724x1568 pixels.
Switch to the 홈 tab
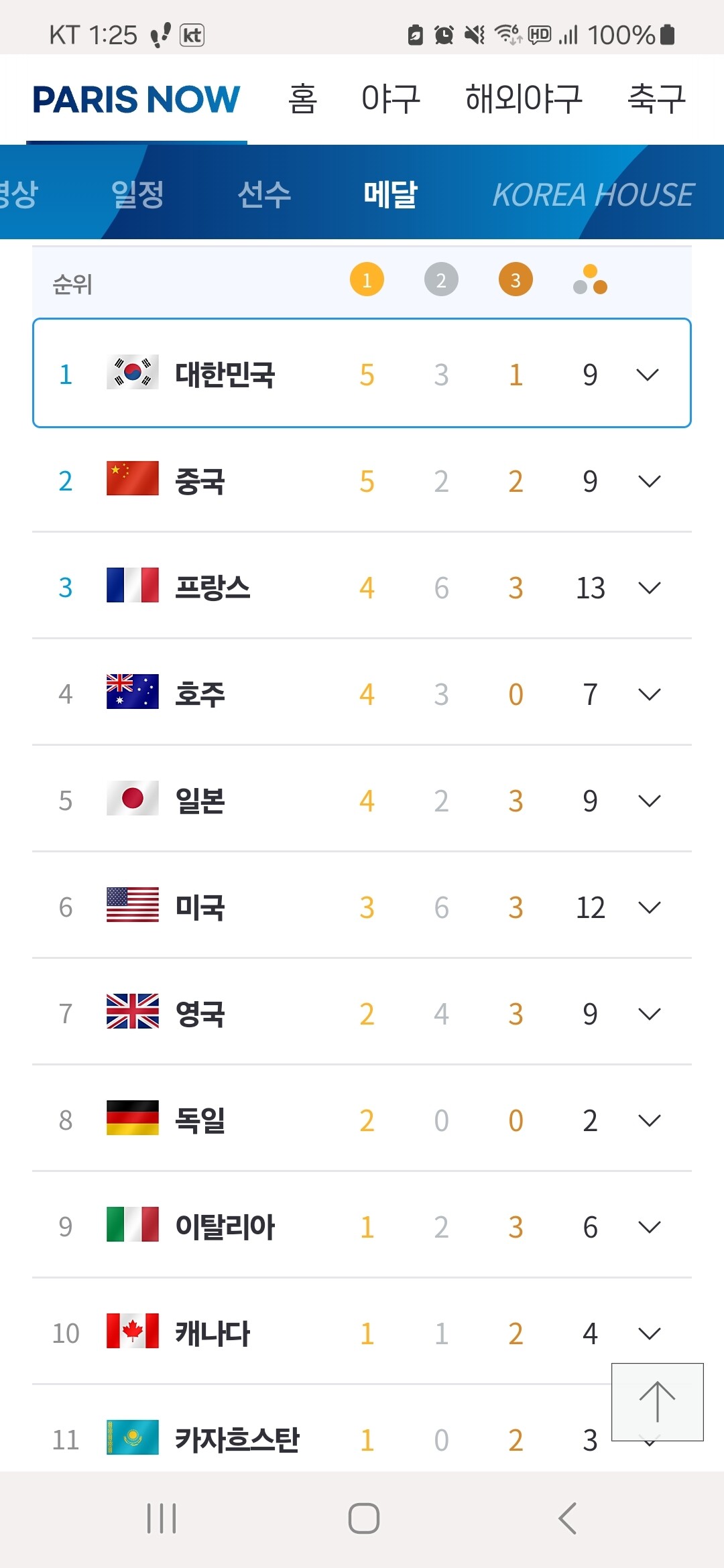[x=302, y=99]
